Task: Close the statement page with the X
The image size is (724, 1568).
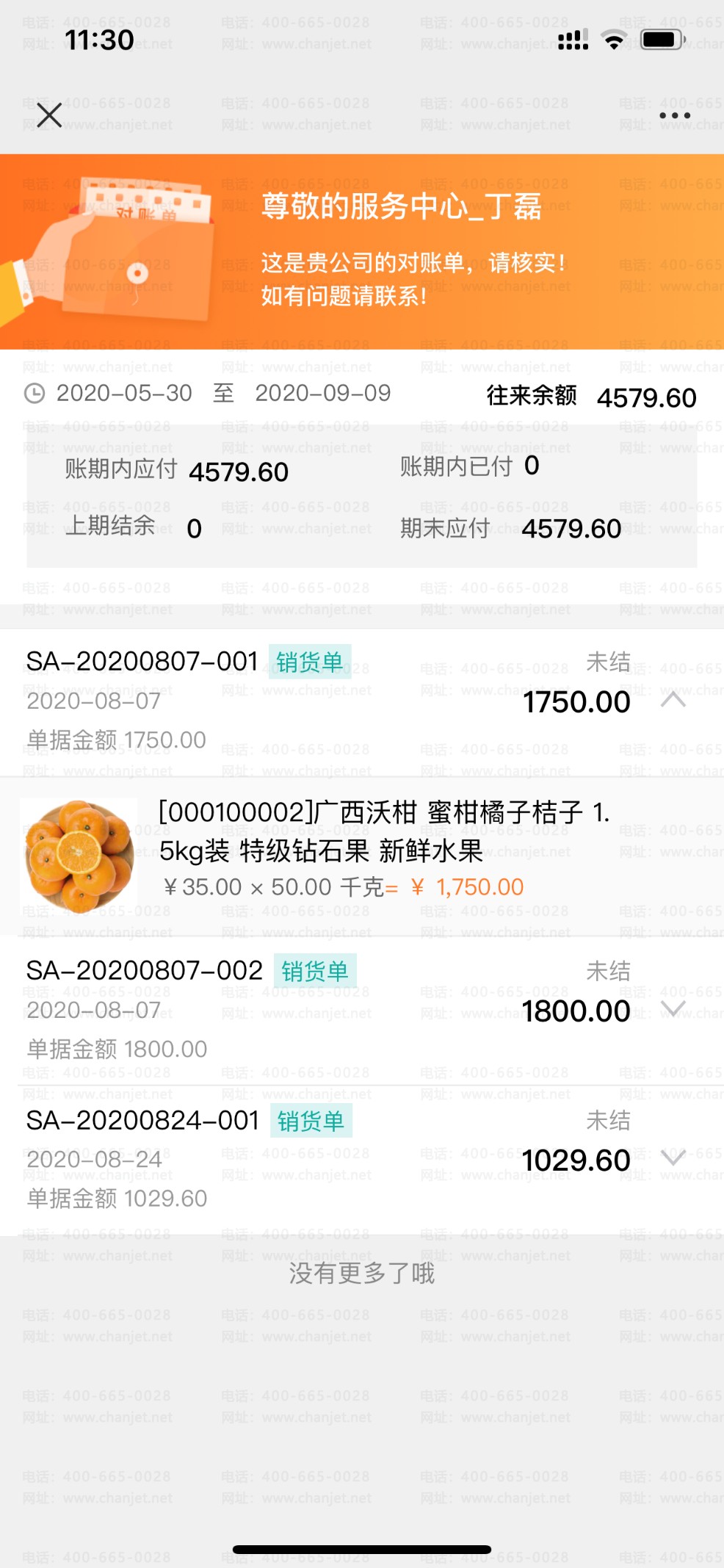Action: point(49,115)
